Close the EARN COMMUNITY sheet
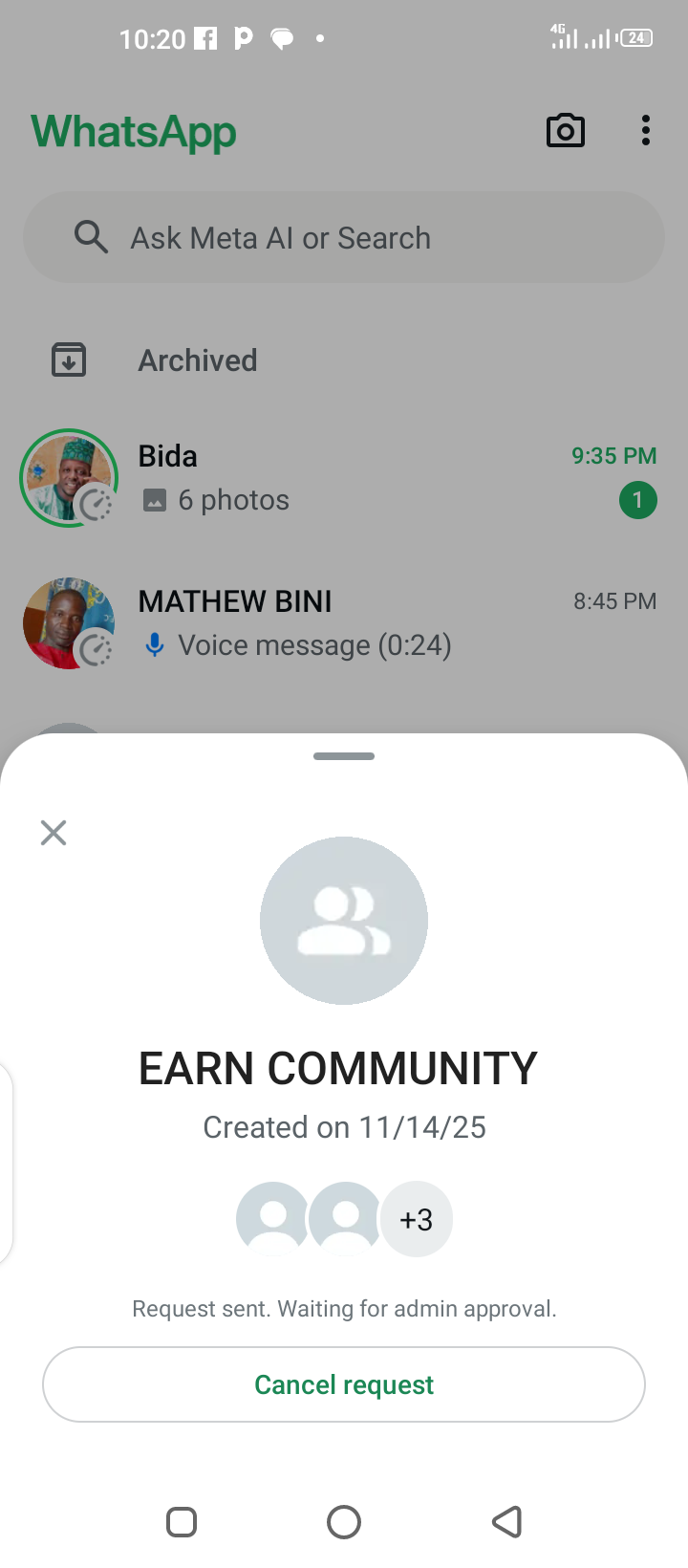The height and width of the screenshot is (1568, 688). (x=54, y=833)
